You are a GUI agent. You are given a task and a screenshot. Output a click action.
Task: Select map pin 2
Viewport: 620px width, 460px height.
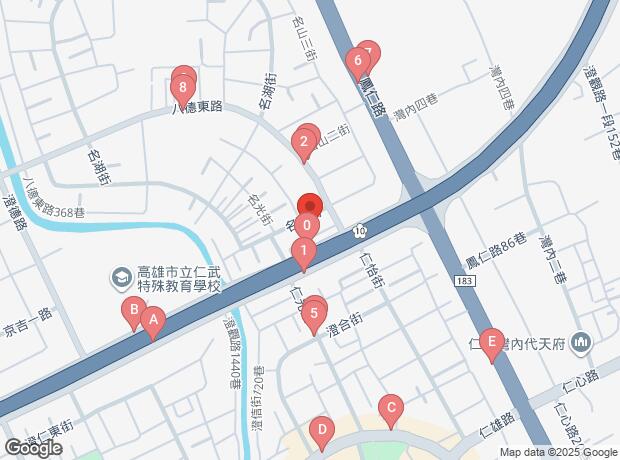303,141
